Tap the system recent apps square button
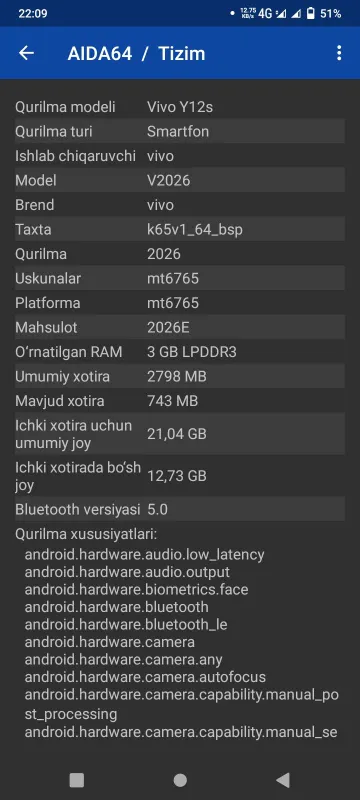Image resolution: width=360 pixels, height=800 pixels. [76, 780]
